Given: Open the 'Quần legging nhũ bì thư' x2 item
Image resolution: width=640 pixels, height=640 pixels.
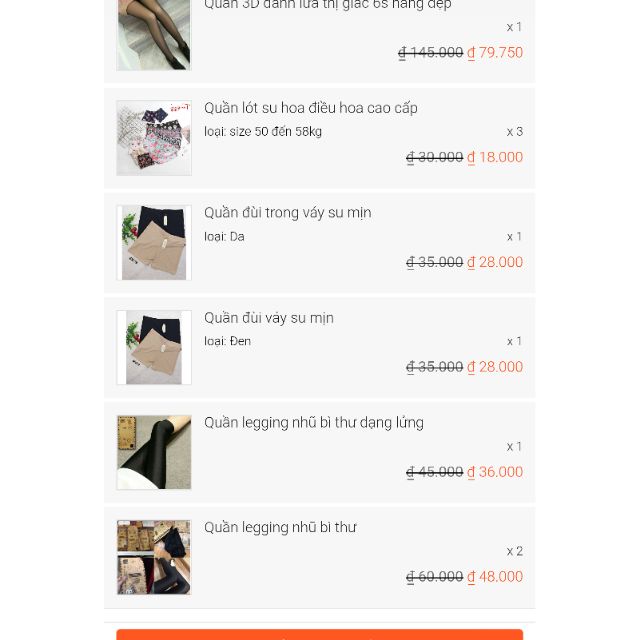Looking at the screenshot, I should [280, 528].
